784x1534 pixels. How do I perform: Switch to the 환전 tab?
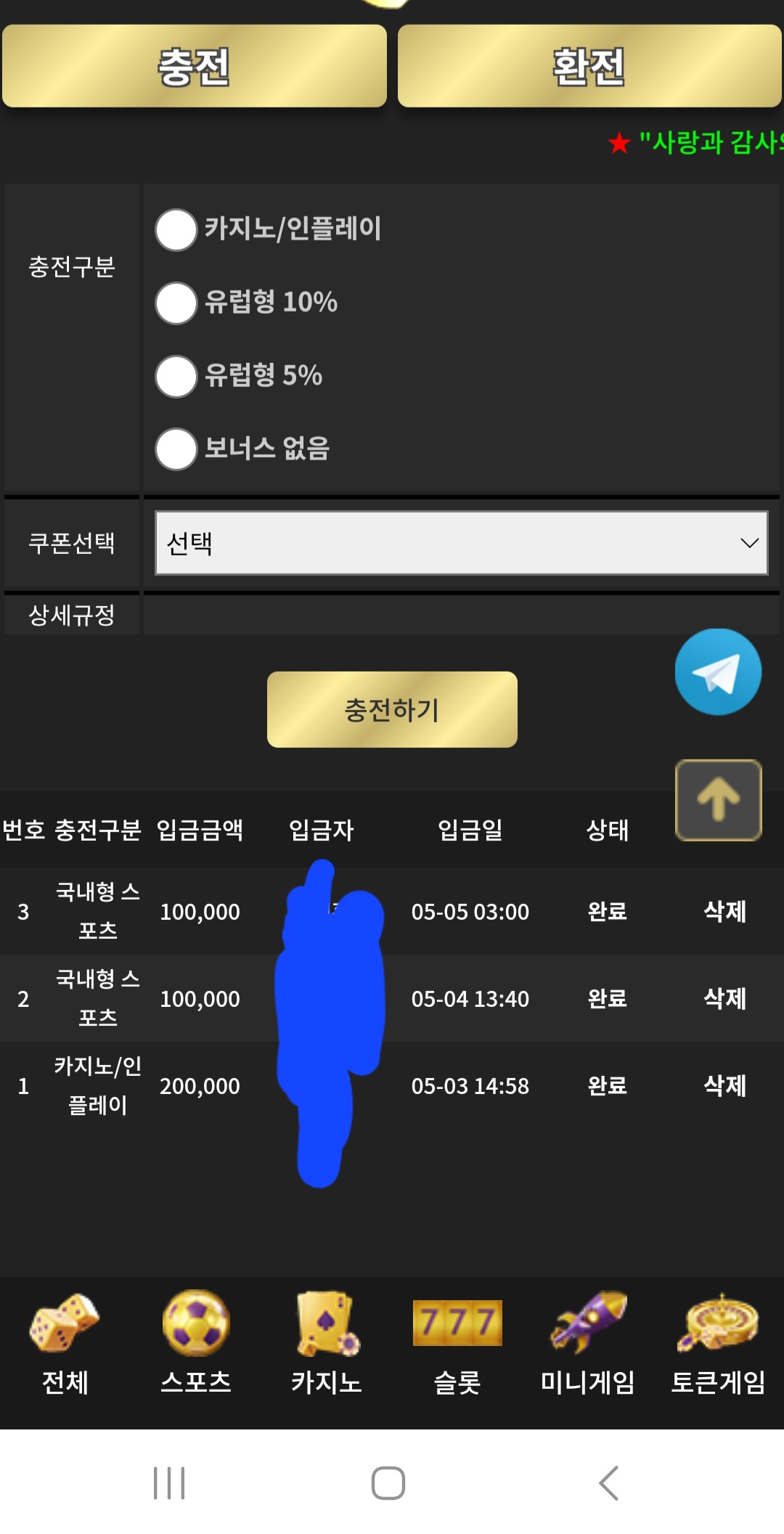(589, 67)
